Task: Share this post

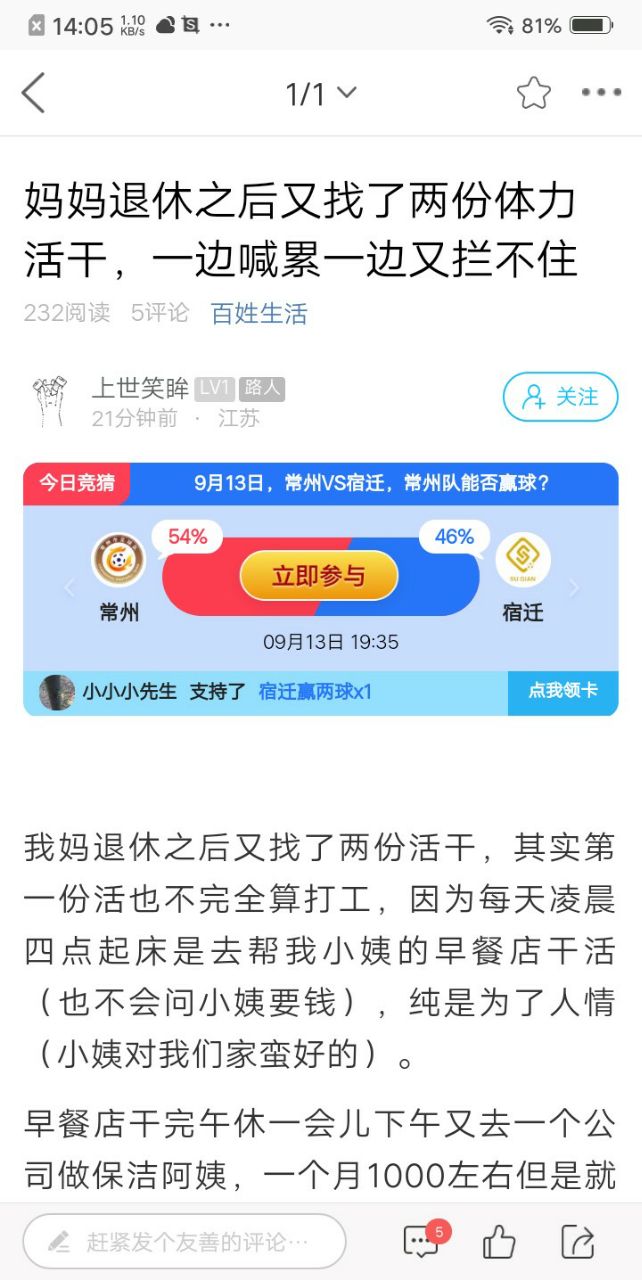Action: (x=577, y=1242)
